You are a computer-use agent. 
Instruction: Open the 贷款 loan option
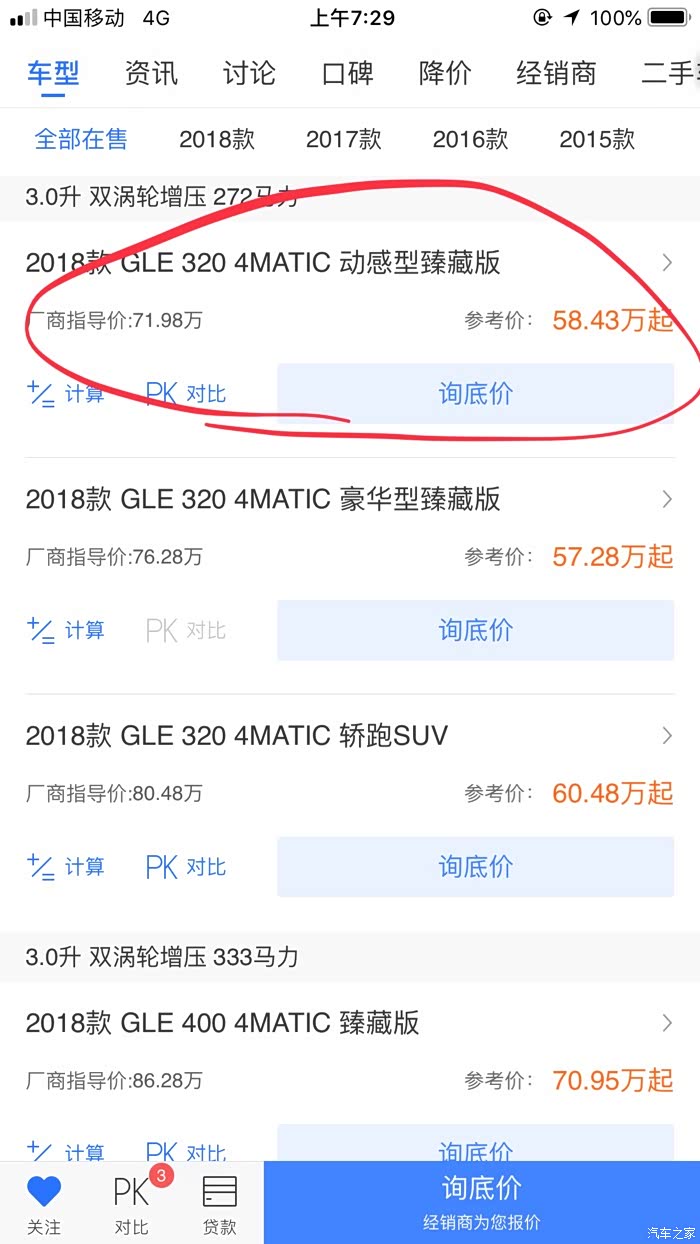(x=220, y=1202)
